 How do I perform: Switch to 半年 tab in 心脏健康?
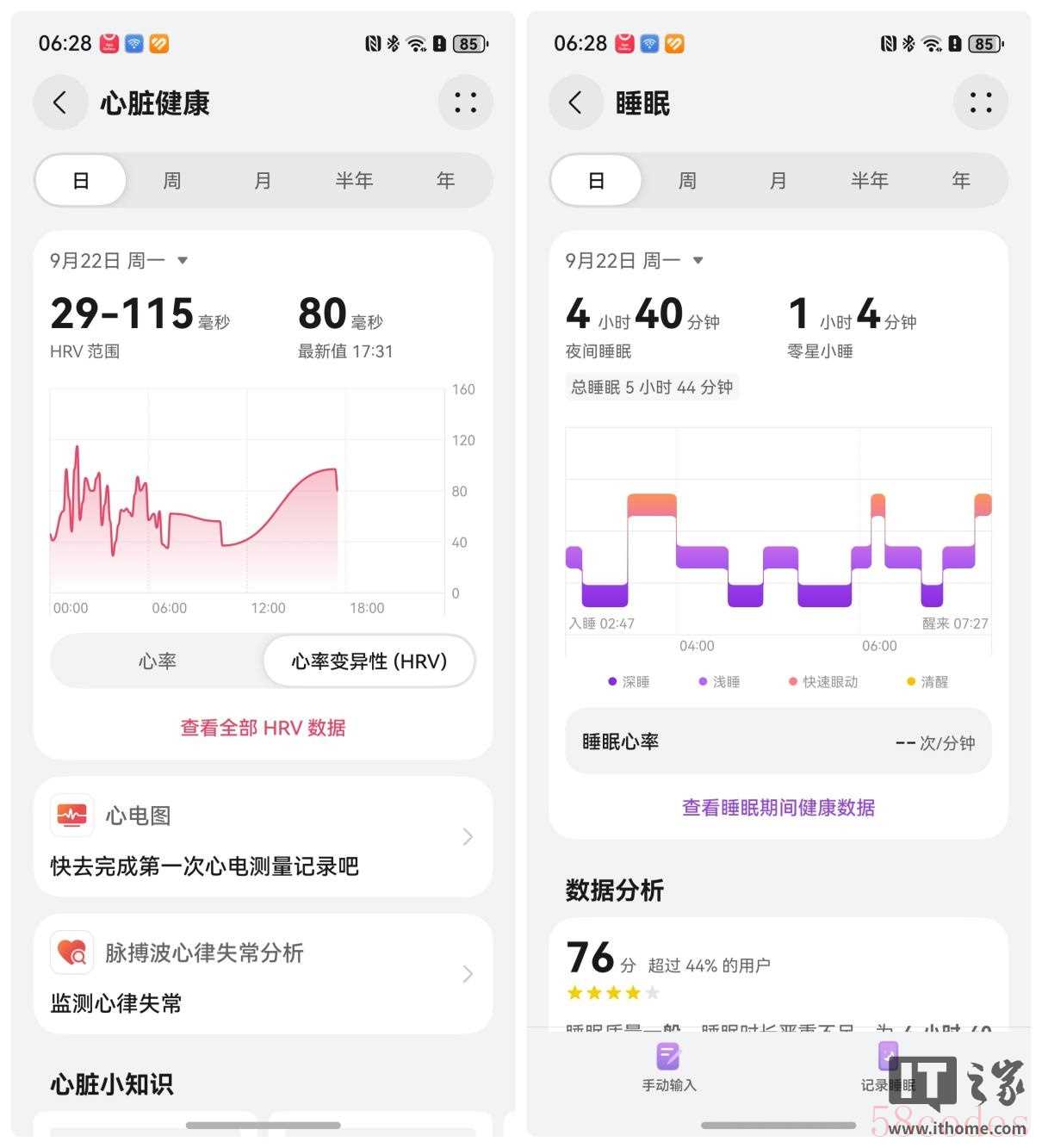354,181
